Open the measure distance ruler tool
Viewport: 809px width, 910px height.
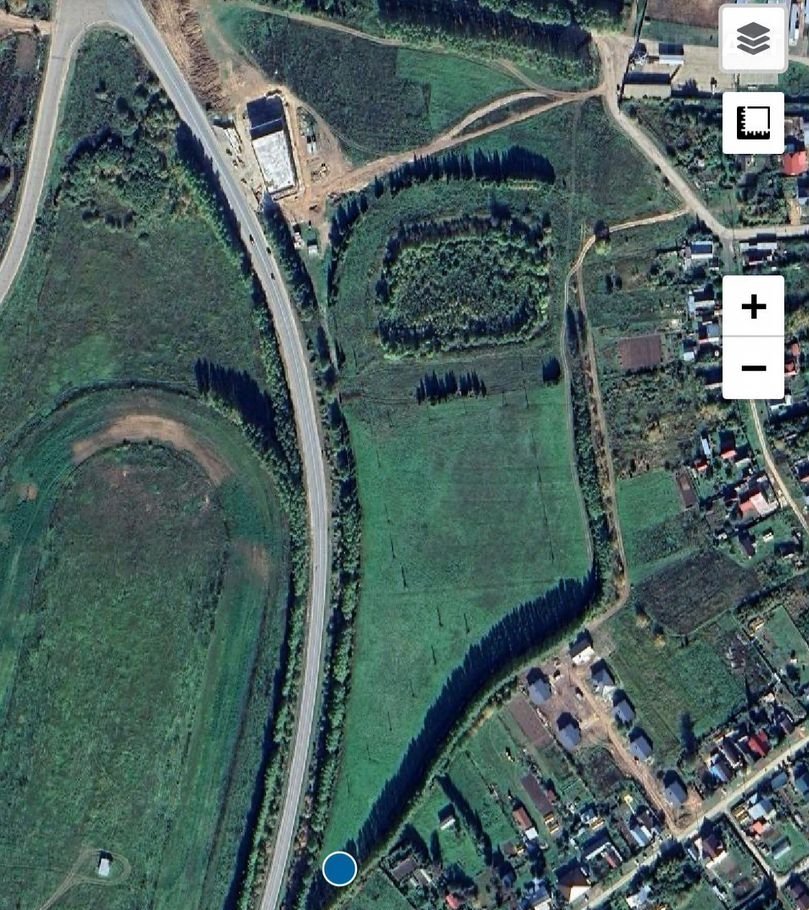pyautogui.click(x=753, y=122)
